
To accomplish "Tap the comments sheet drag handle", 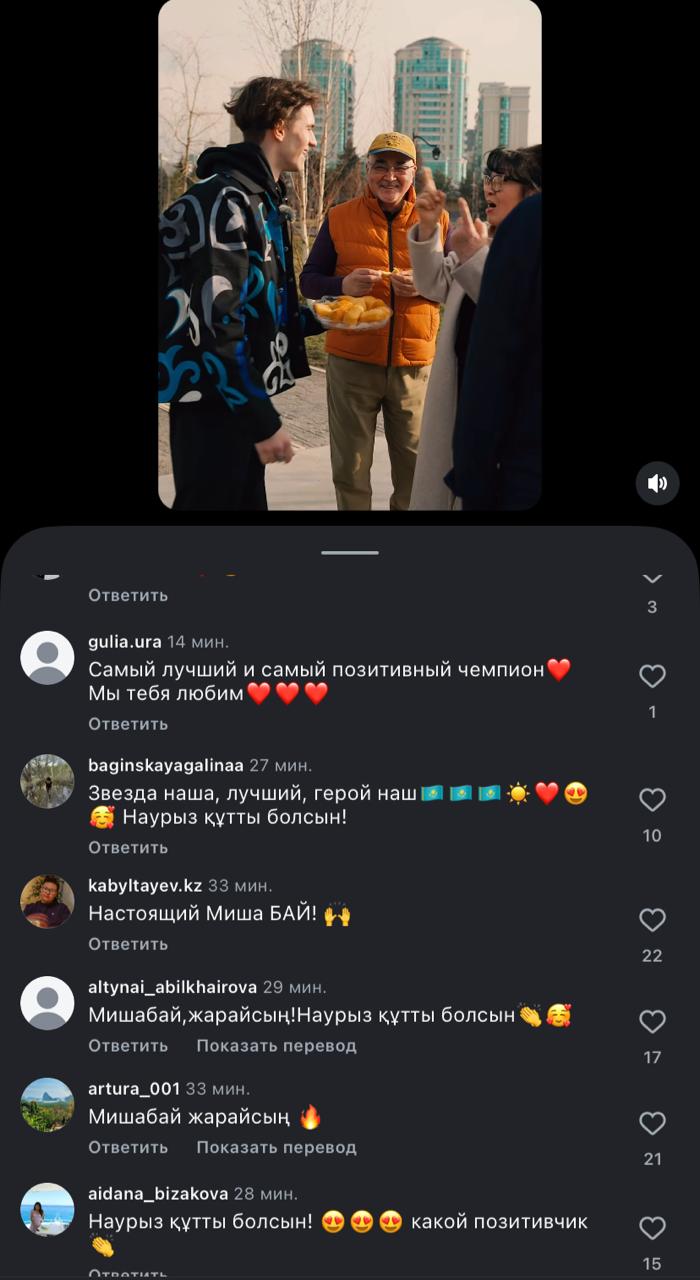I will (350, 552).
